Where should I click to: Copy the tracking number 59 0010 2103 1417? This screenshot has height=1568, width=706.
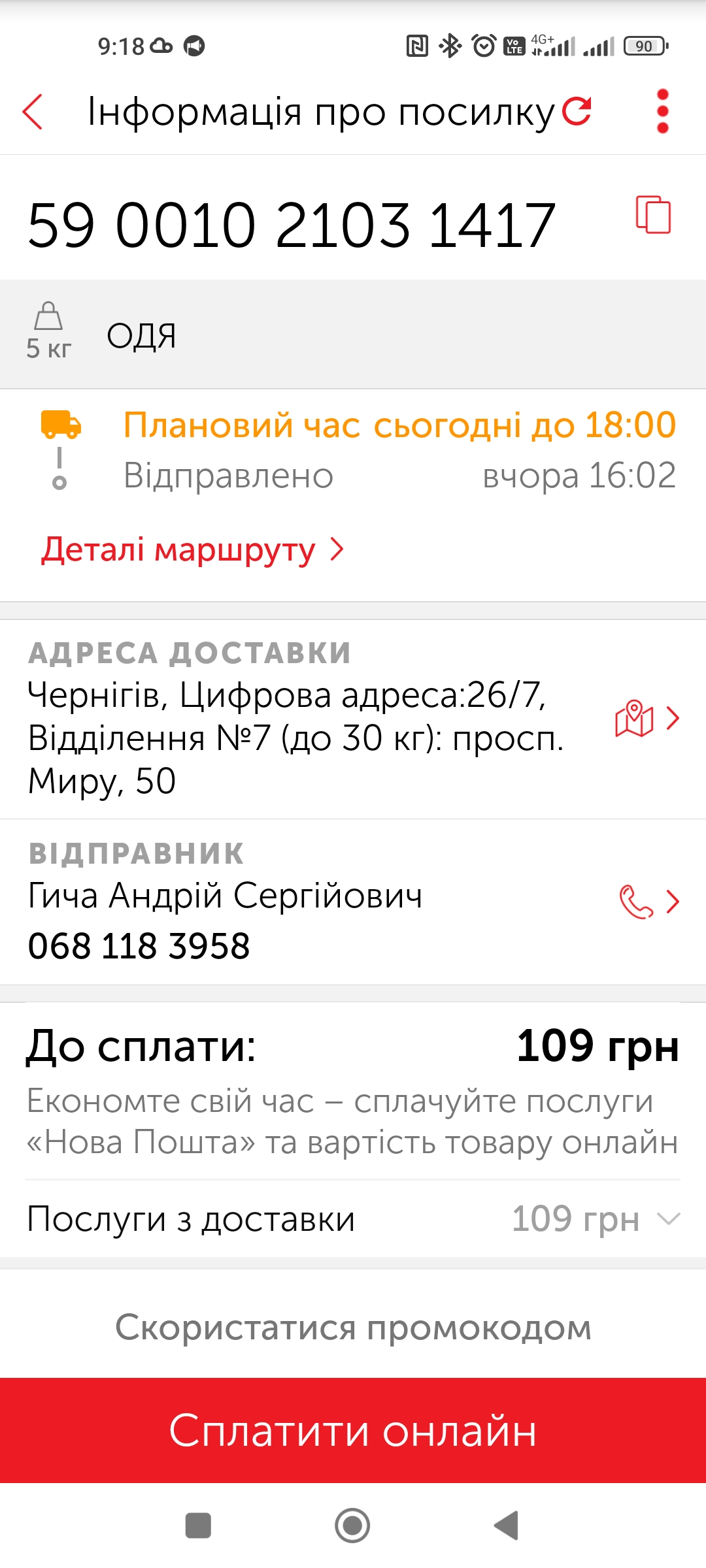tap(653, 214)
